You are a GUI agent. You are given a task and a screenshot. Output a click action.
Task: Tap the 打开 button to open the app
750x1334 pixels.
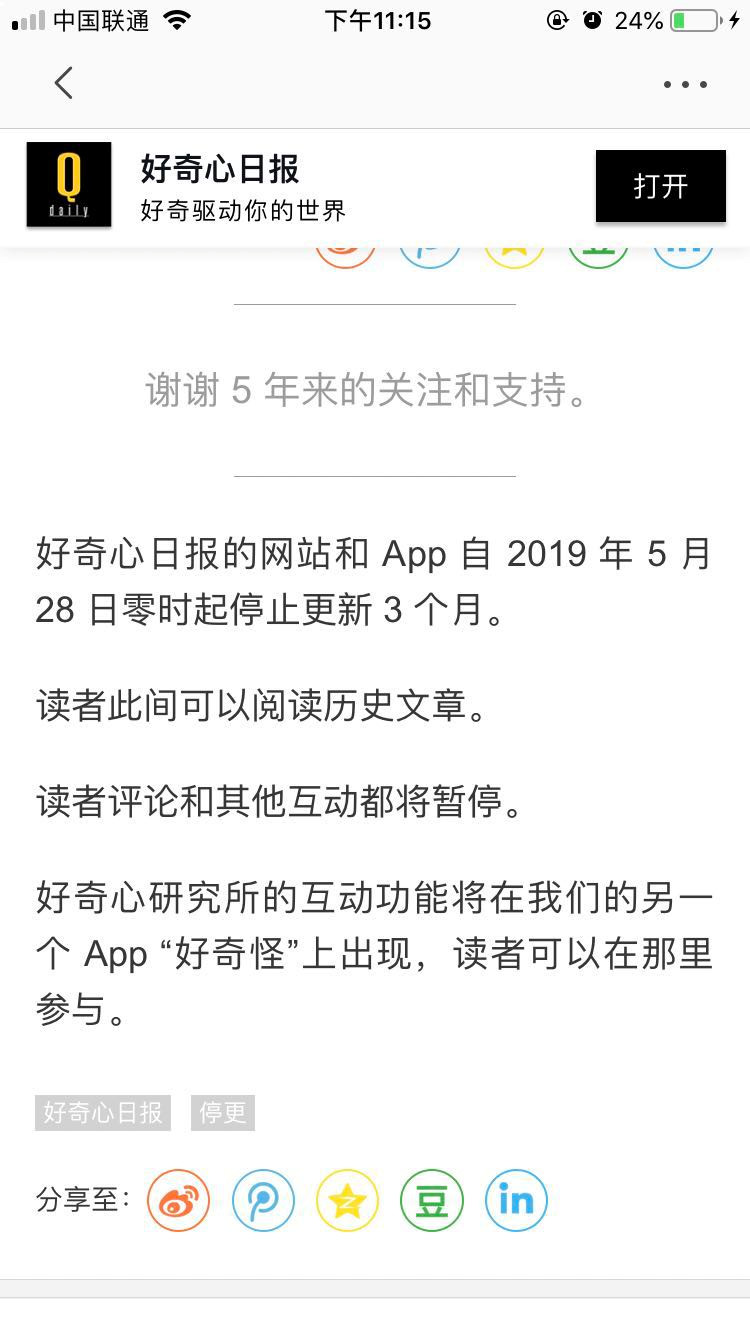(x=660, y=186)
